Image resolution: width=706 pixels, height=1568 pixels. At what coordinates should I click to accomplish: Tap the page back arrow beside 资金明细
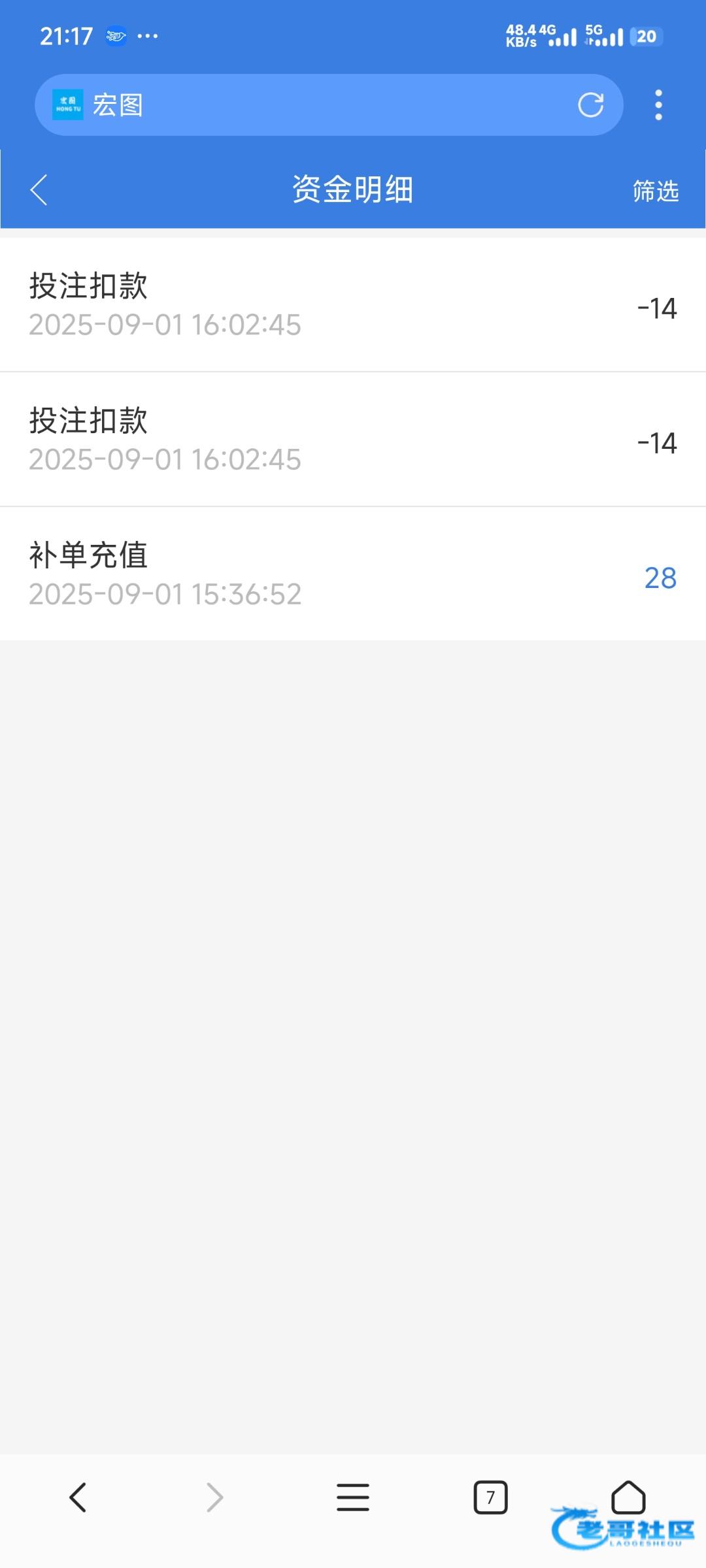coord(39,190)
